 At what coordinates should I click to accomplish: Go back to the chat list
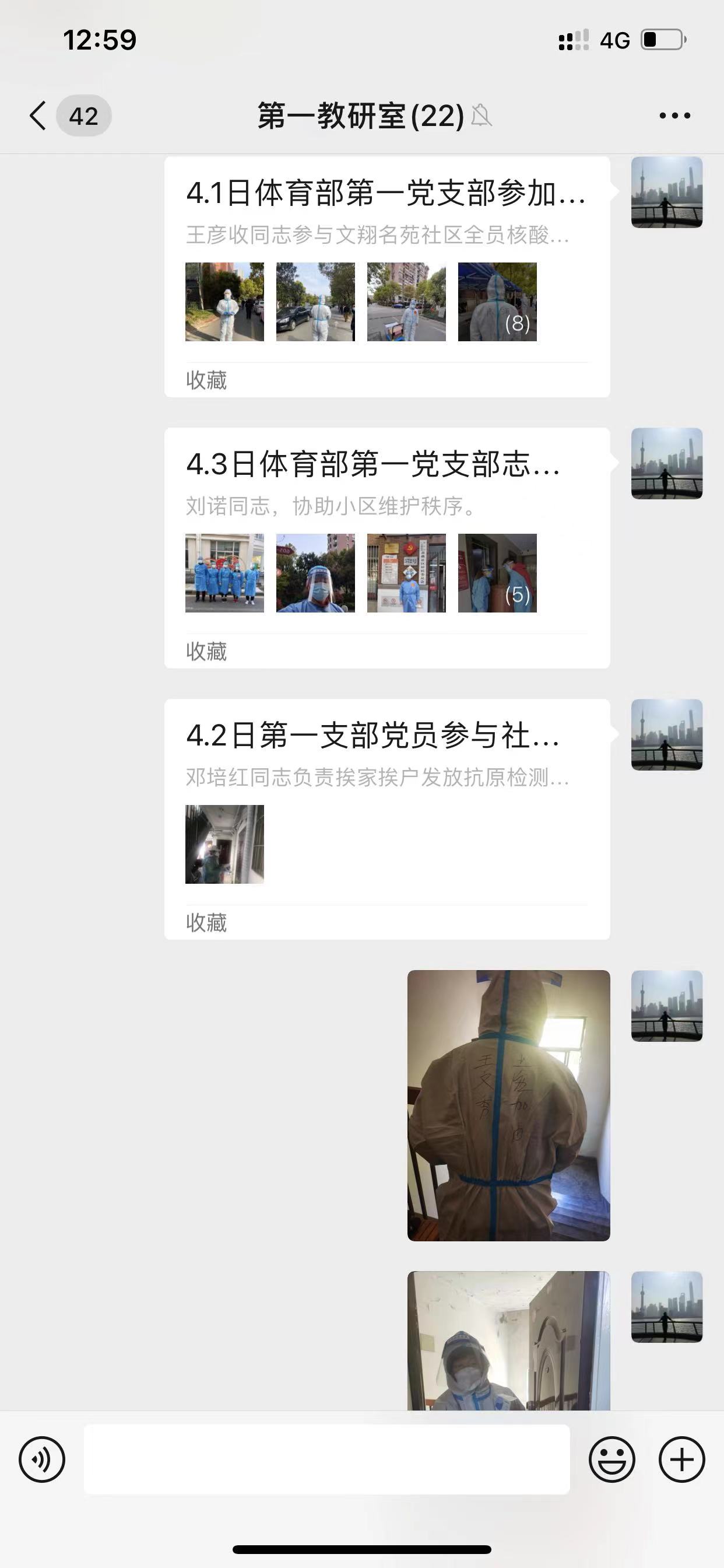click(39, 116)
